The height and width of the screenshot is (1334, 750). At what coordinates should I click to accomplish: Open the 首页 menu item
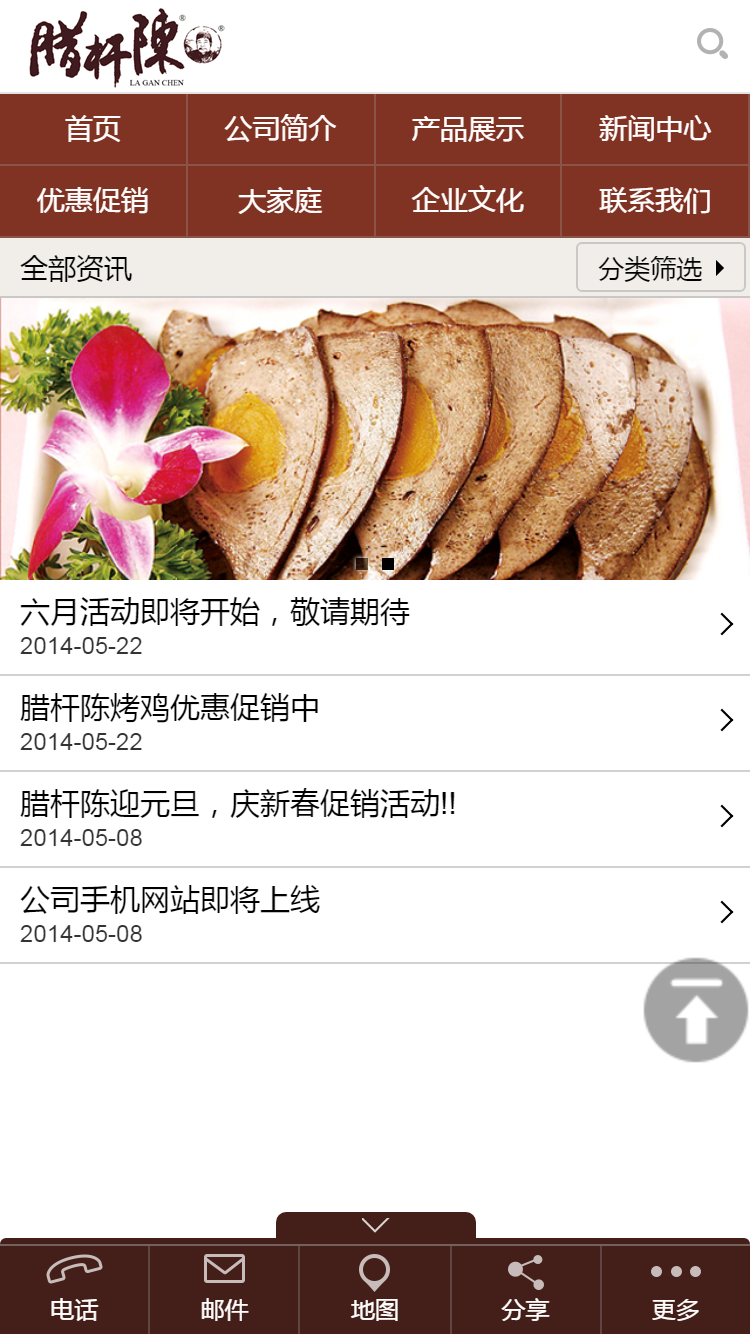(x=93, y=129)
